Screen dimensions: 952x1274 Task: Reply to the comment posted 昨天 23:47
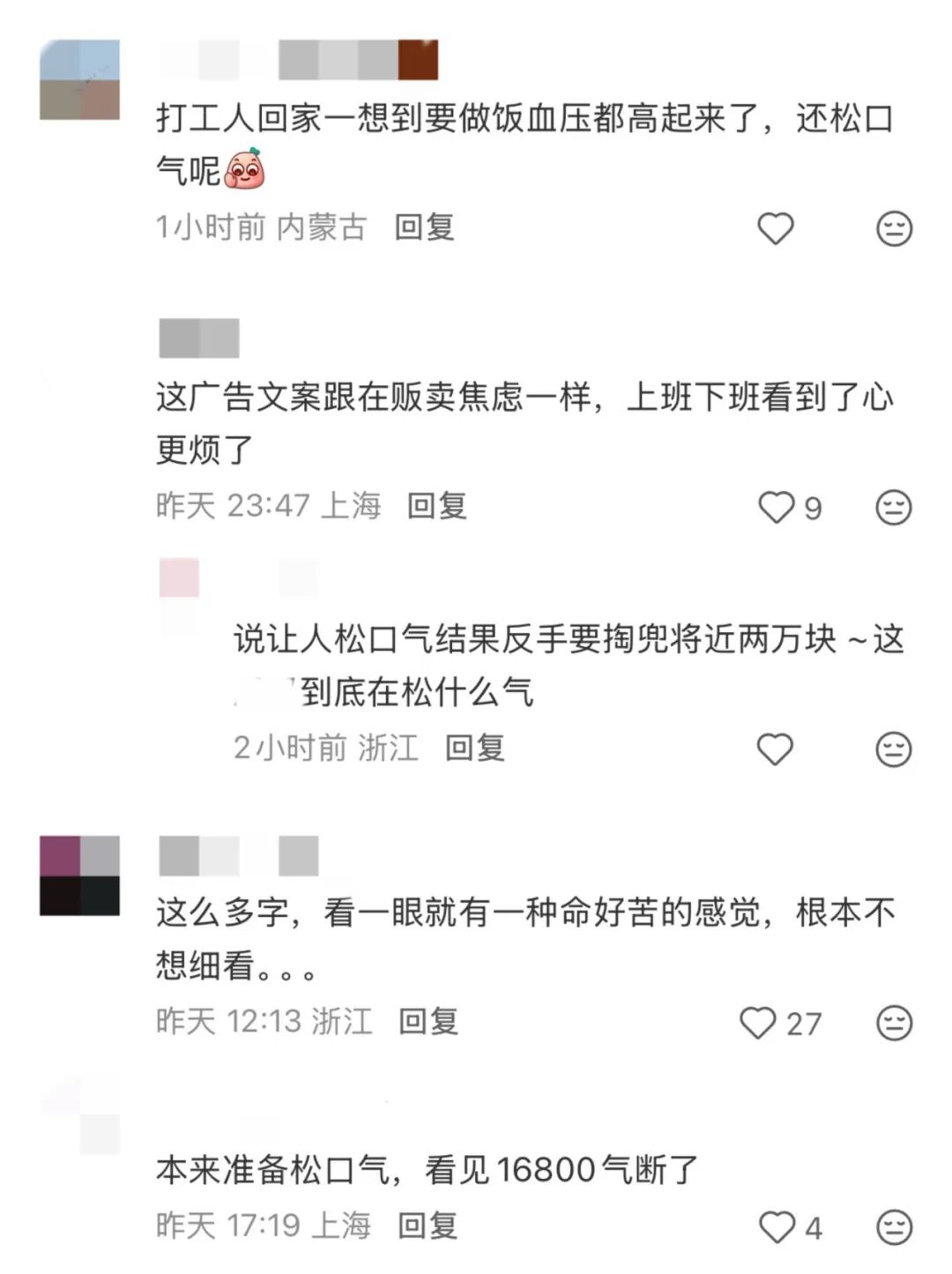click(436, 506)
